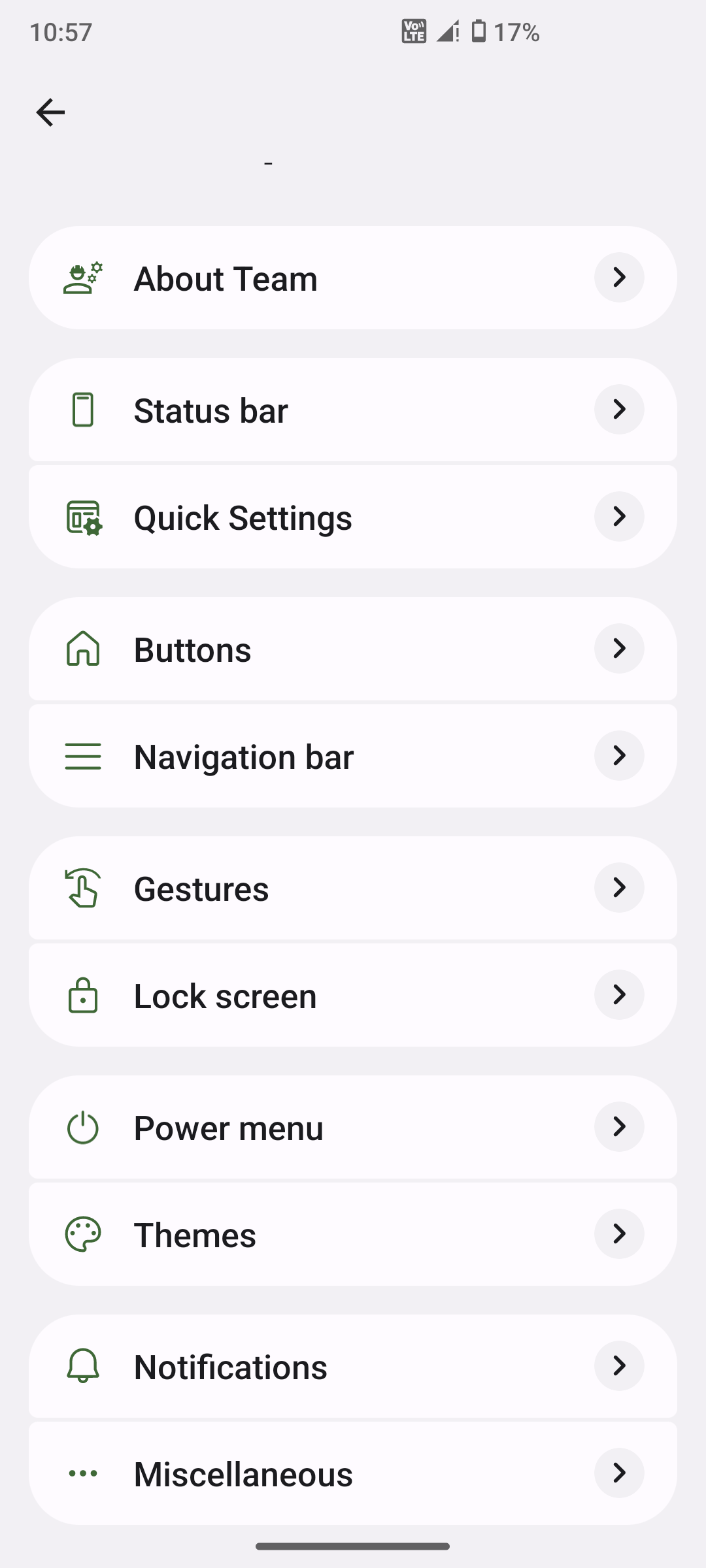This screenshot has width=706, height=1568.
Task: Open Miscellaneous settings
Action: 353,1474
